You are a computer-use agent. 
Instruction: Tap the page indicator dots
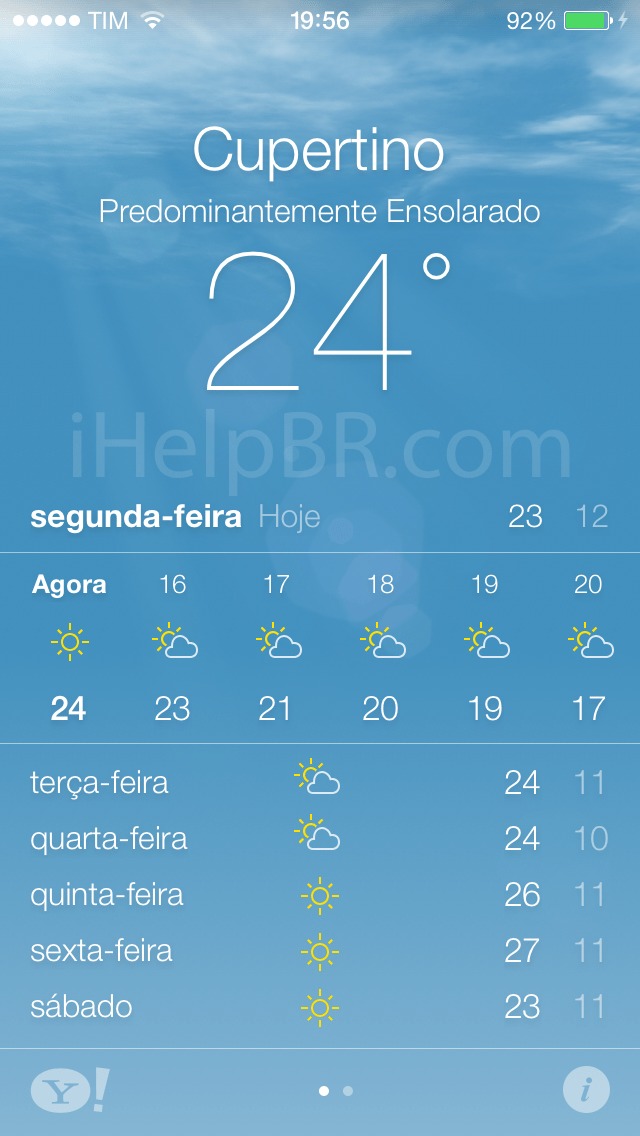pyautogui.click(x=335, y=1091)
